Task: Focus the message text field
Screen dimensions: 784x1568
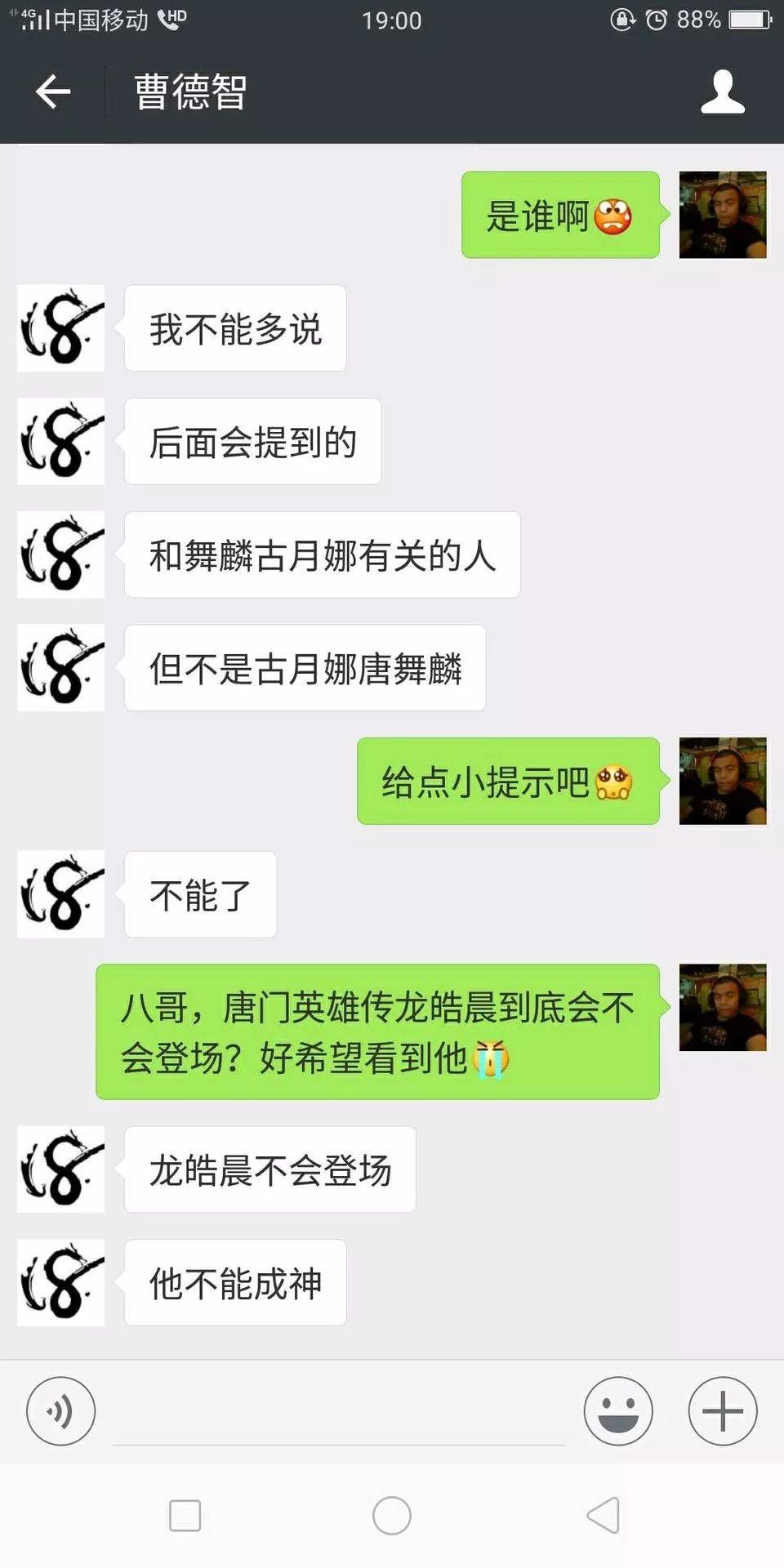Action: coord(339,1413)
